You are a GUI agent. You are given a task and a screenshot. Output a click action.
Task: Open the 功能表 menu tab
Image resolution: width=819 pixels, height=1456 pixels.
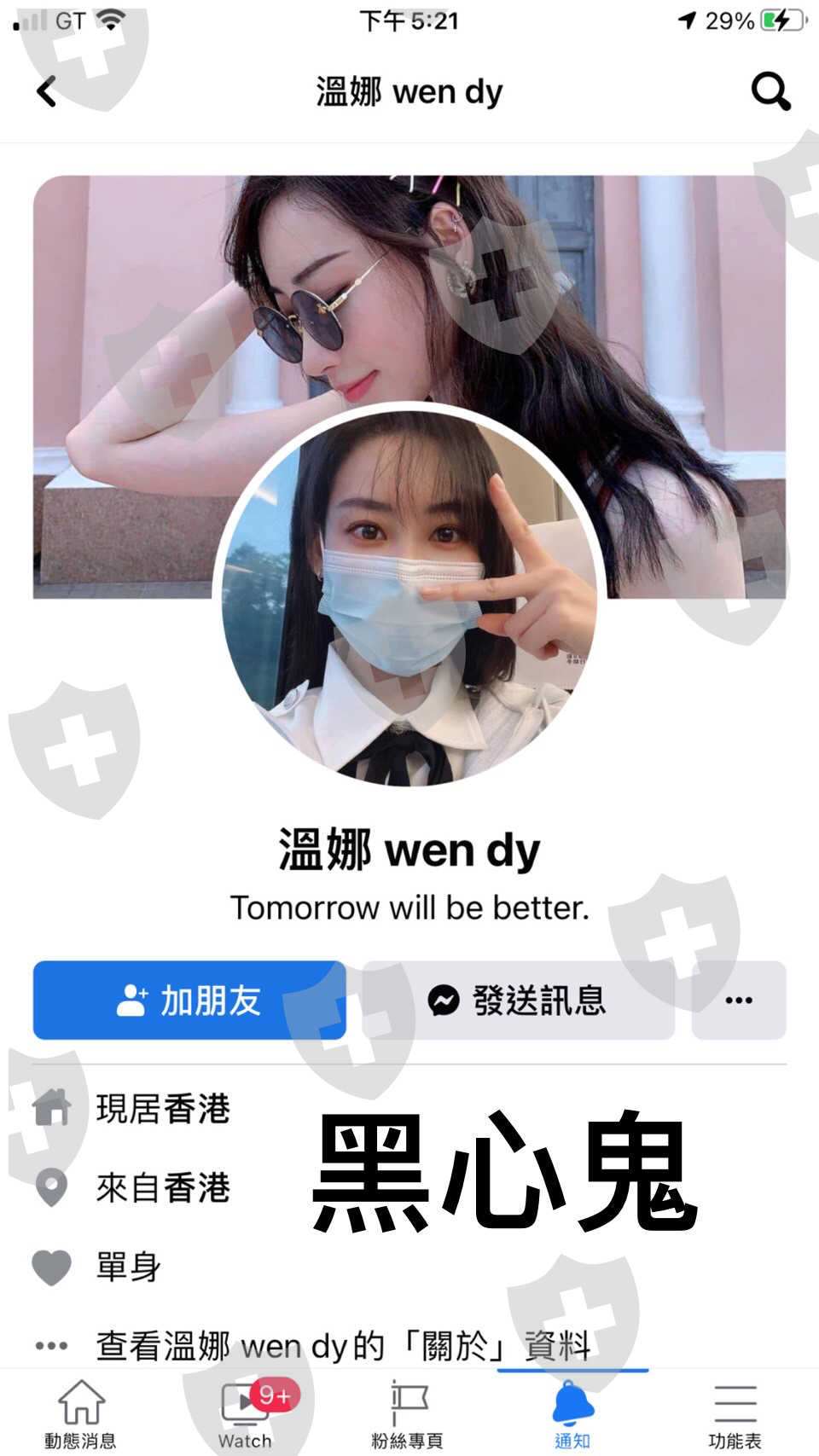[735, 1413]
